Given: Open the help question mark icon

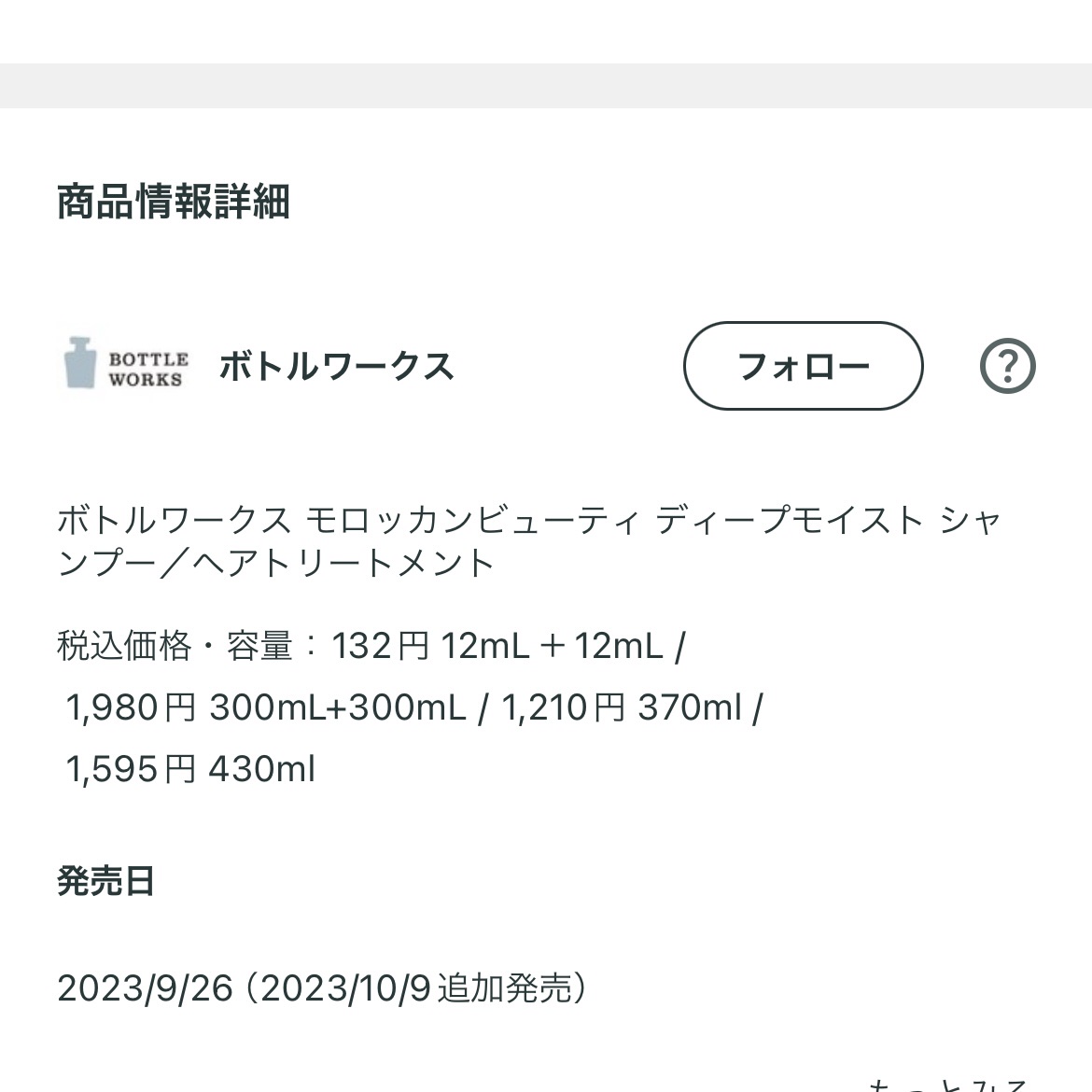Looking at the screenshot, I should tap(1007, 366).
